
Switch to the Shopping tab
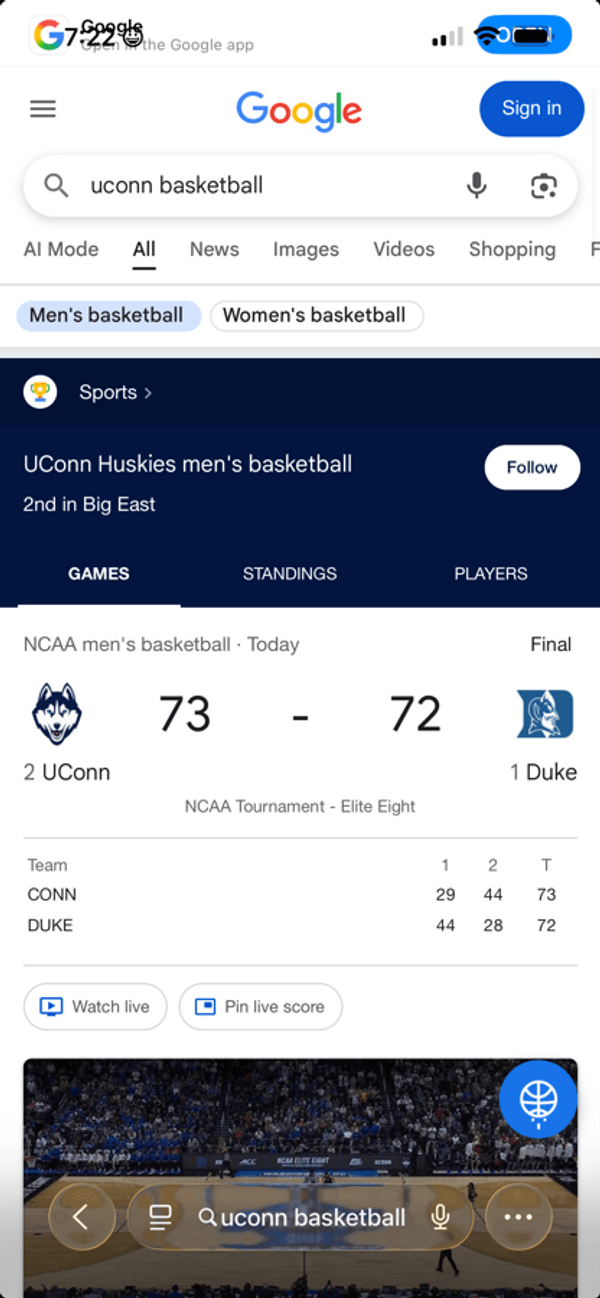(x=512, y=249)
